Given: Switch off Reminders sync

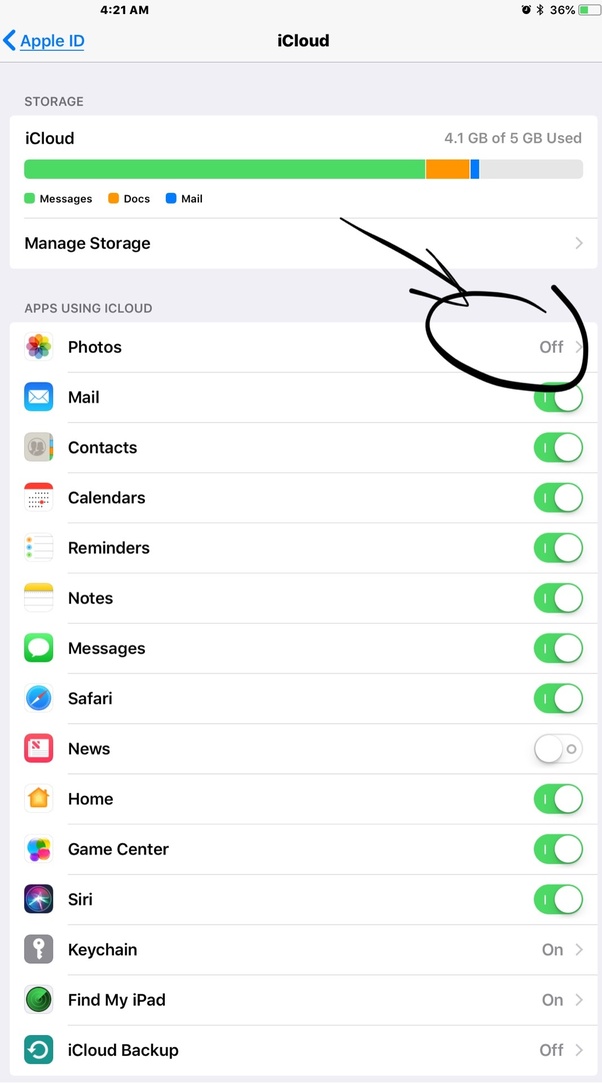Looking at the screenshot, I should (x=557, y=548).
